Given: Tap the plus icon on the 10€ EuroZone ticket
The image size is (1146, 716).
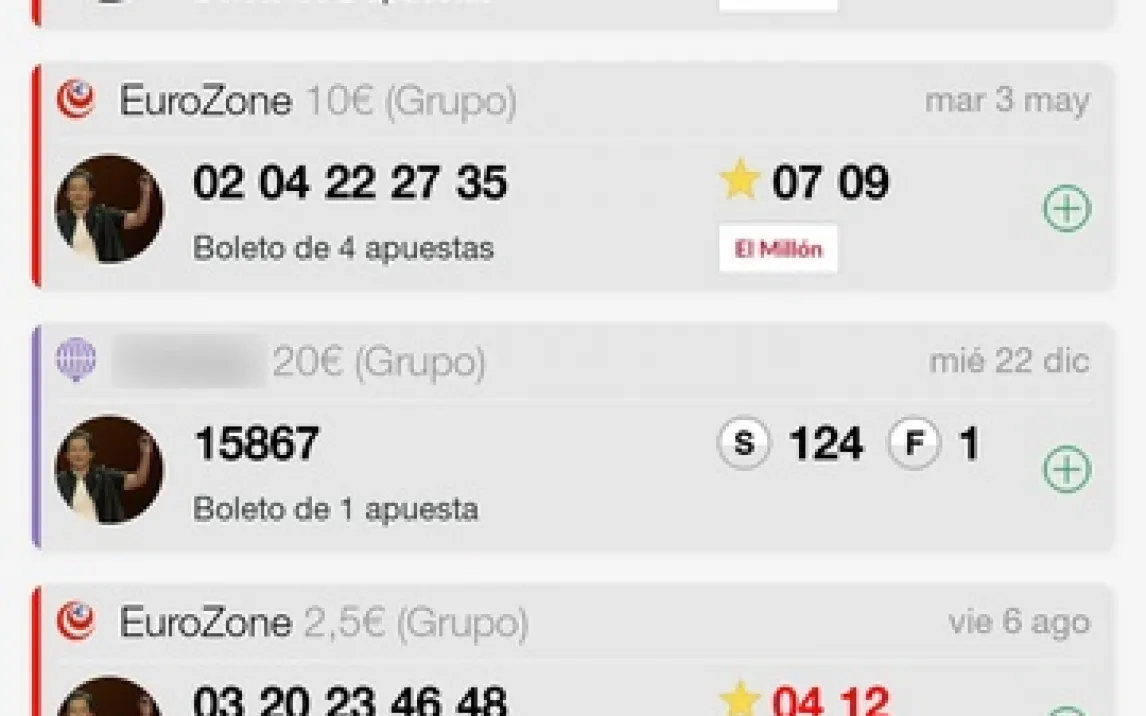Looking at the screenshot, I should coord(1066,209).
